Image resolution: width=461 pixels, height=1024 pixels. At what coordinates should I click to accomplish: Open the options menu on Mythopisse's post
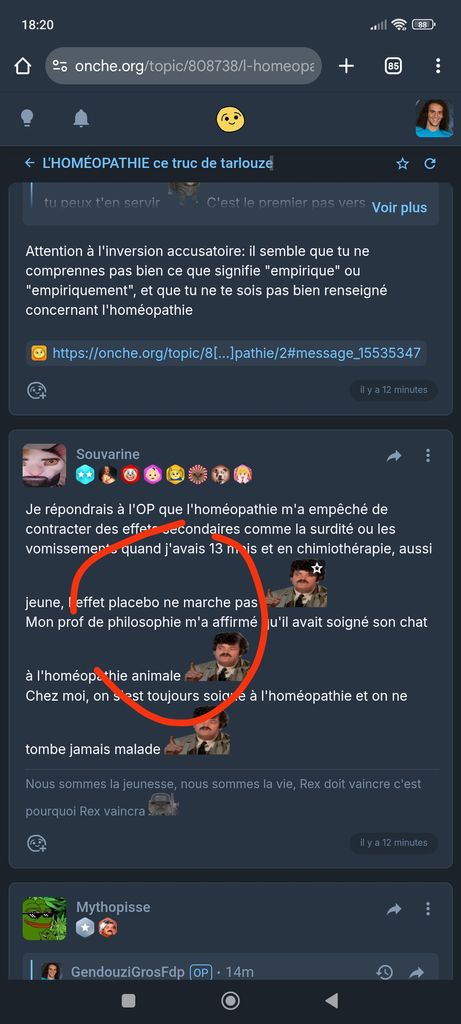coord(428,908)
